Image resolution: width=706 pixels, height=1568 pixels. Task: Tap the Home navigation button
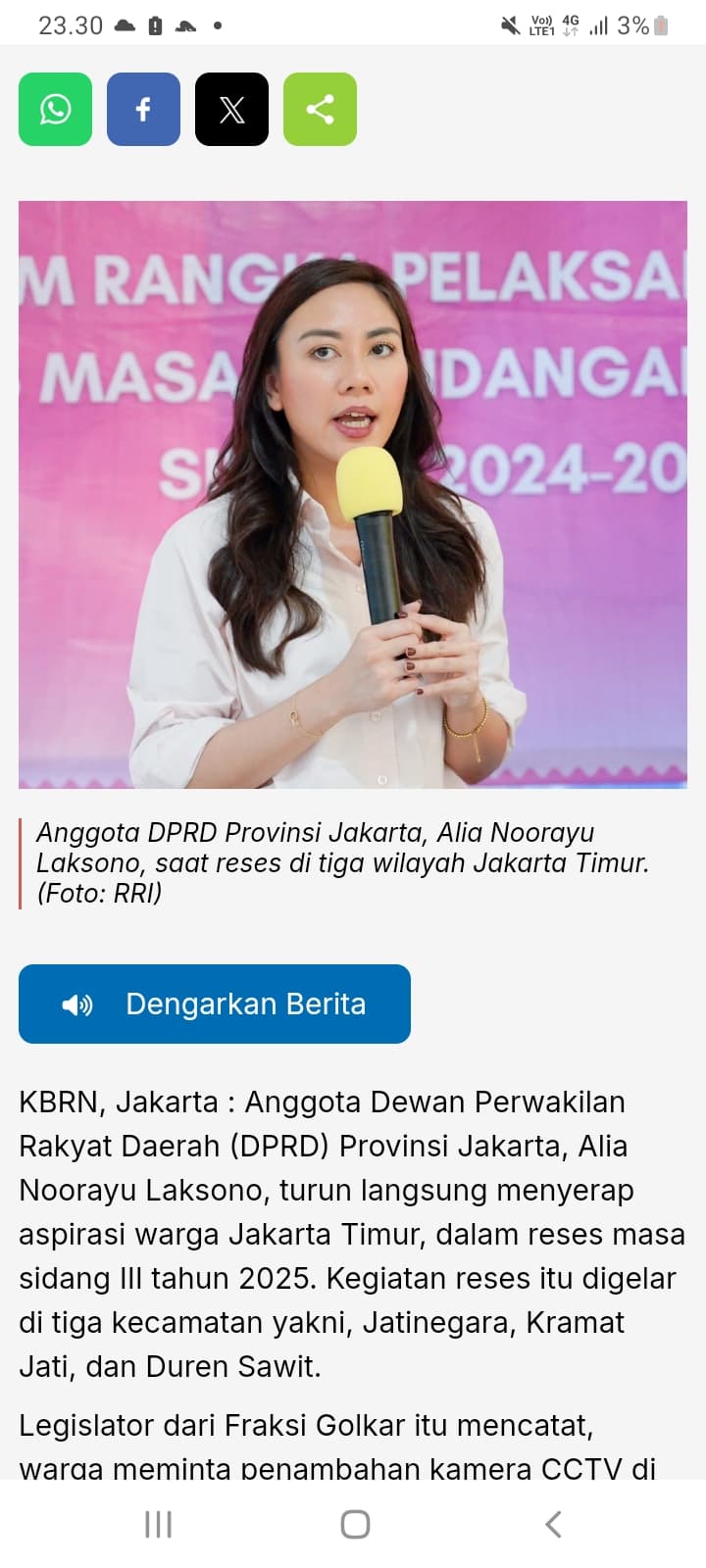coord(355,1524)
